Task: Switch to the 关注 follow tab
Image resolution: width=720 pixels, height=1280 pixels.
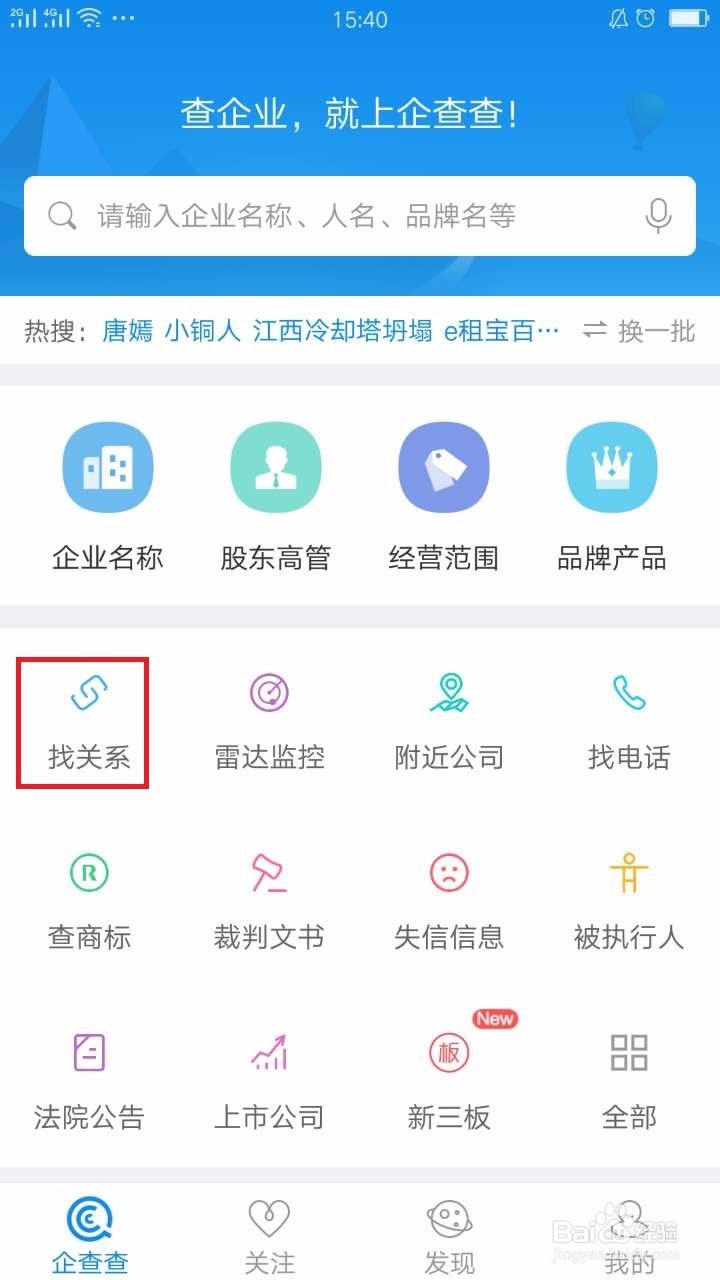Action: (268, 1235)
